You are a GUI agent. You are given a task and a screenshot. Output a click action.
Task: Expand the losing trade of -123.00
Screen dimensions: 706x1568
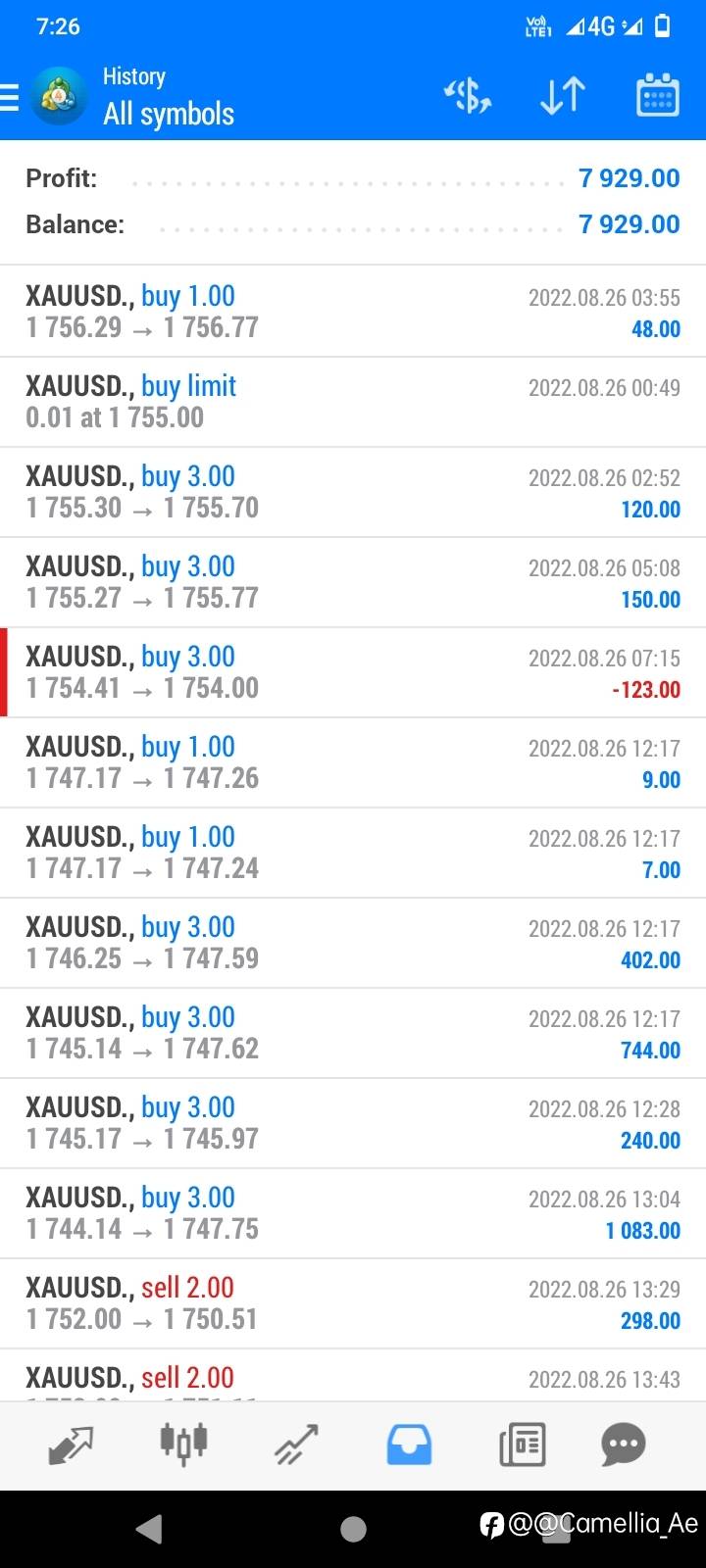353,672
